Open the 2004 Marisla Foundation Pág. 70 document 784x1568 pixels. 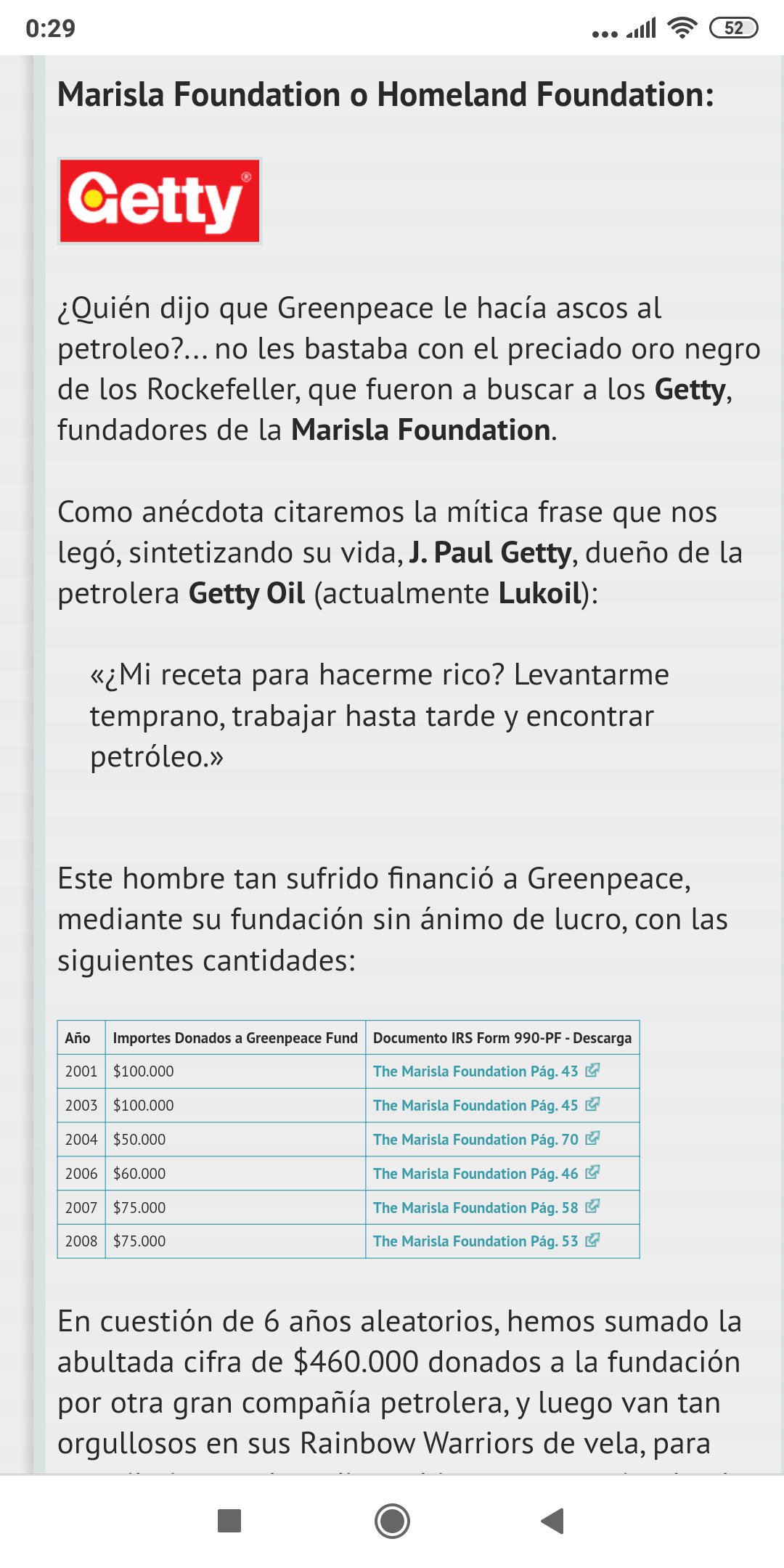475,1140
